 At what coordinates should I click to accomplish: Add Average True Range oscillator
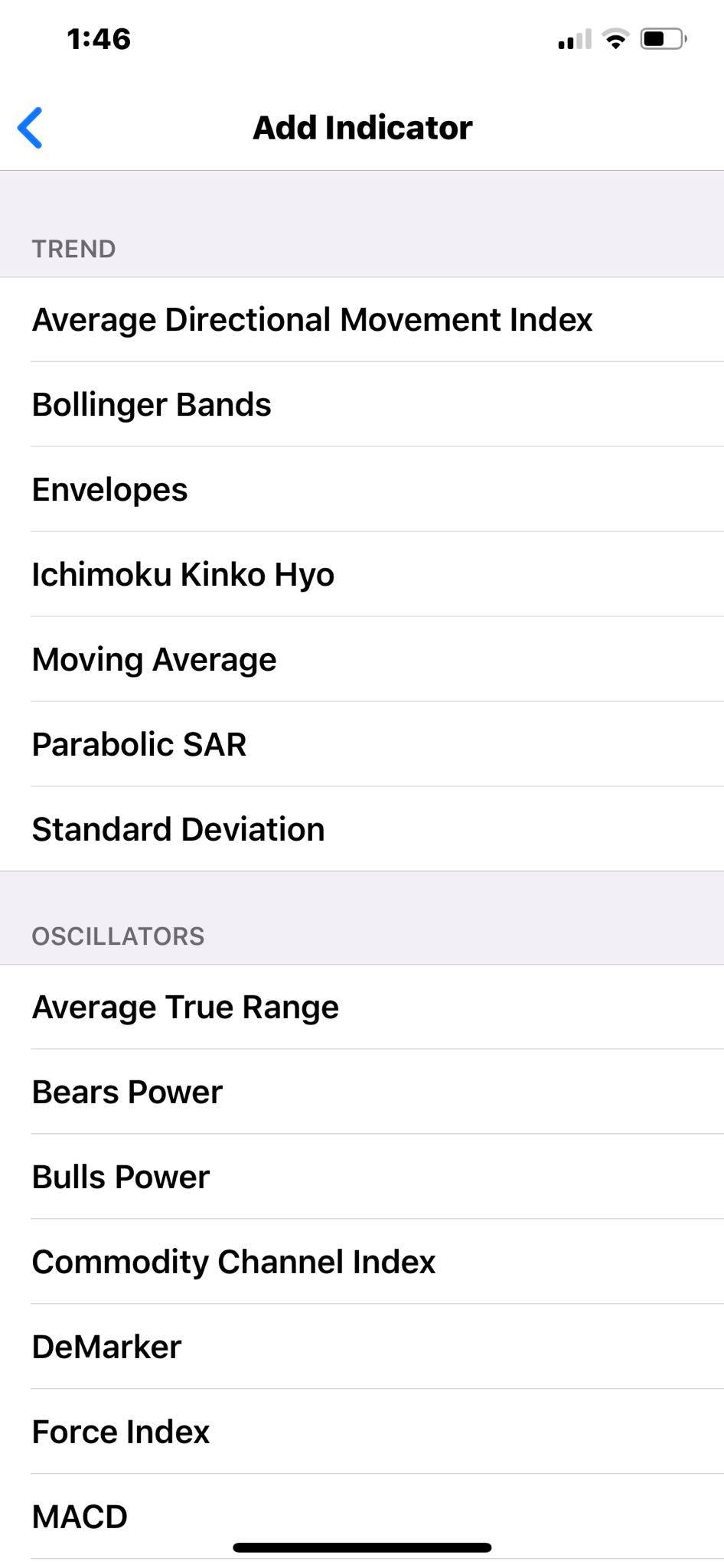tap(362, 1007)
